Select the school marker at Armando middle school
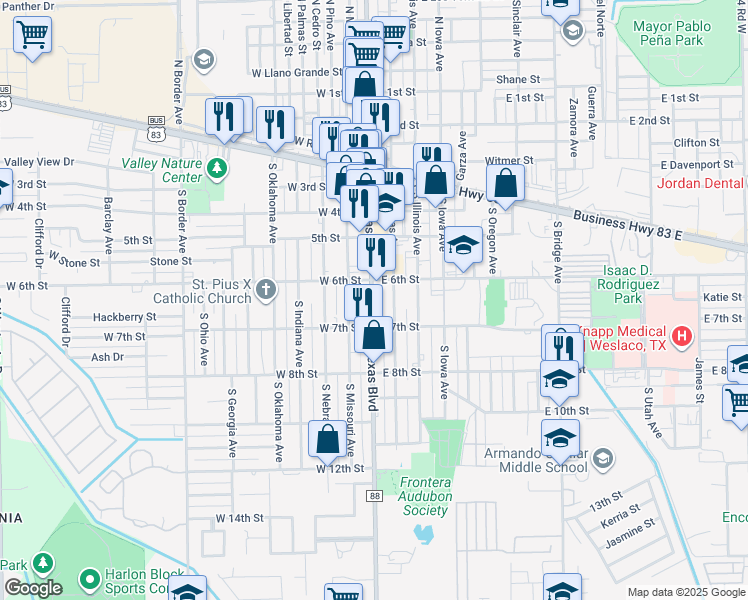 pyautogui.click(x=560, y=437)
